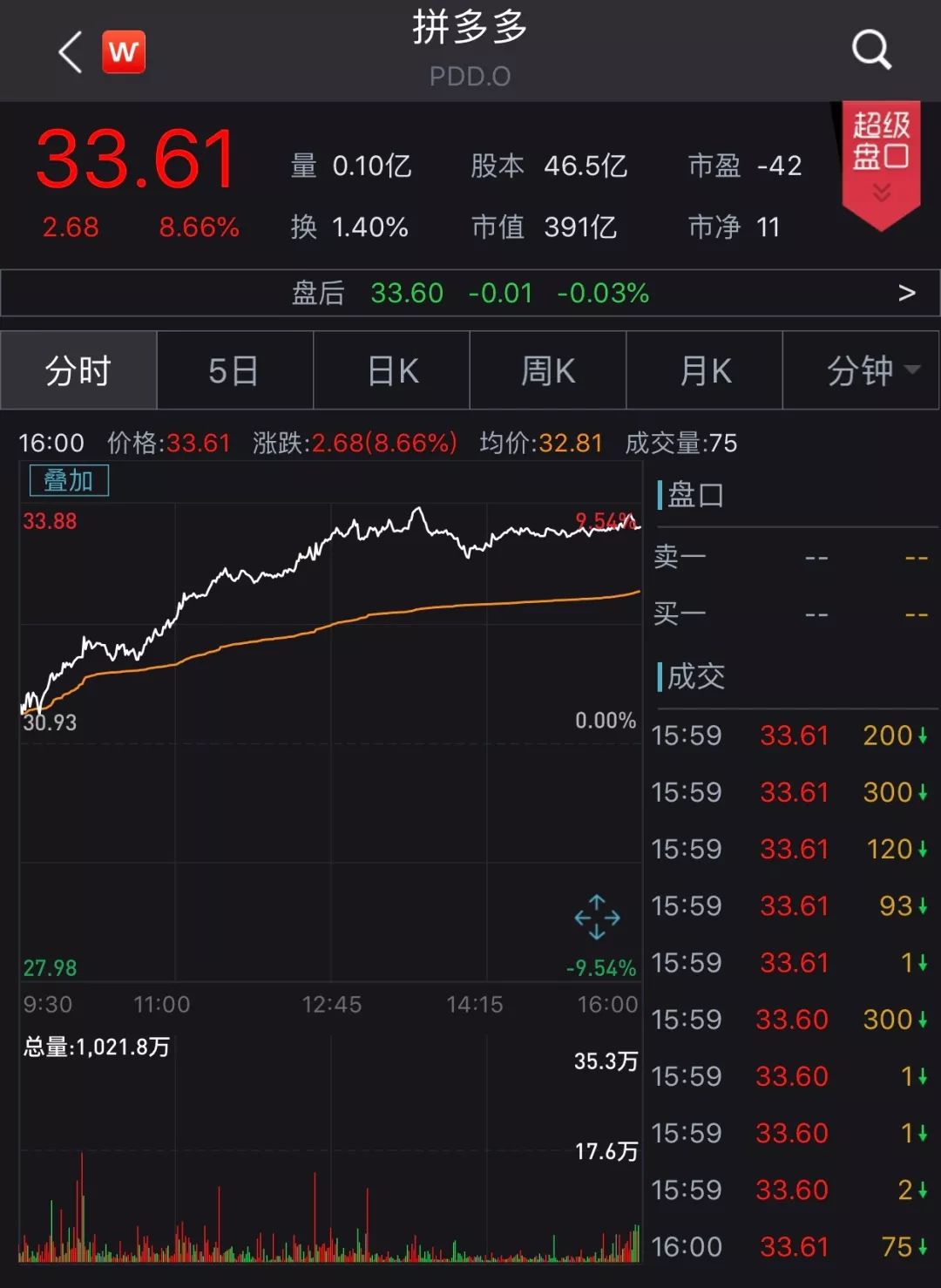
Task: Show the 月K chart tab
Action: 705,370
